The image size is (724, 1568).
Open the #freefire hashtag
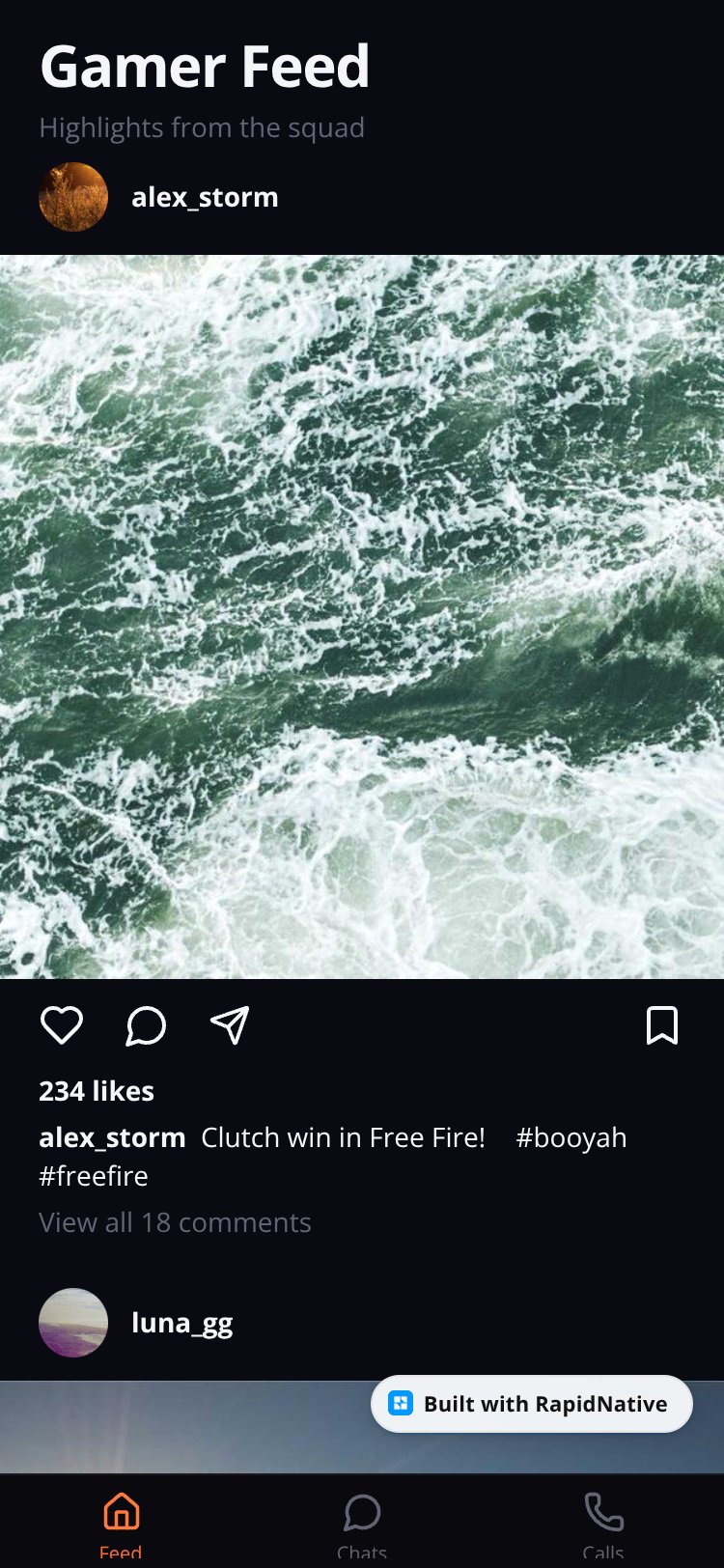(94, 1176)
